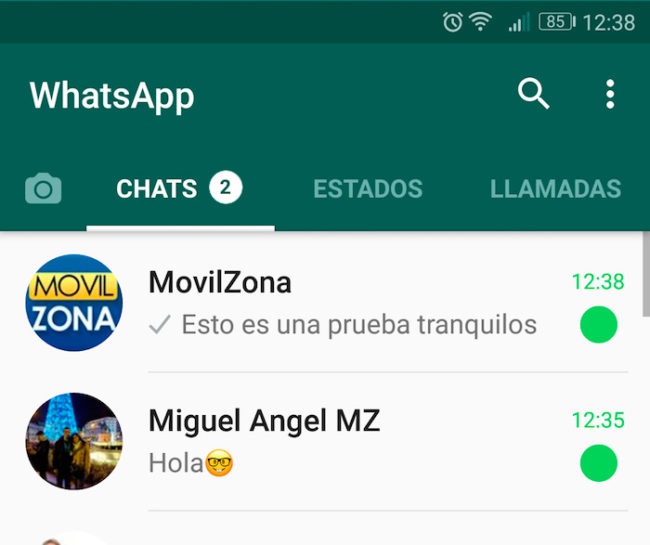Image resolution: width=650 pixels, height=545 pixels.
Task: Open the three-dot overflow menu
Action: click(609, 95)
